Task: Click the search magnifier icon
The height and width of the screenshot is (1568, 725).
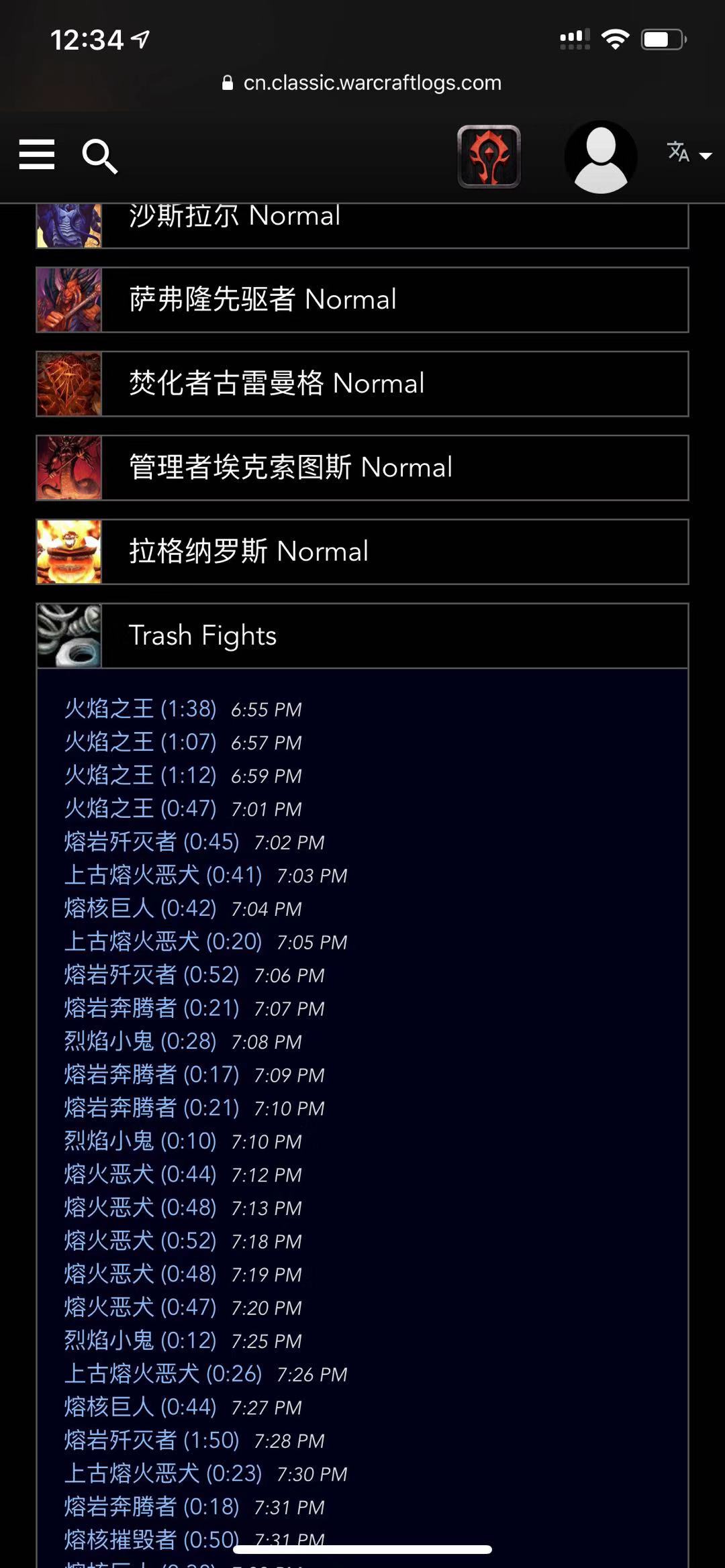Action: tap(99, 155)
